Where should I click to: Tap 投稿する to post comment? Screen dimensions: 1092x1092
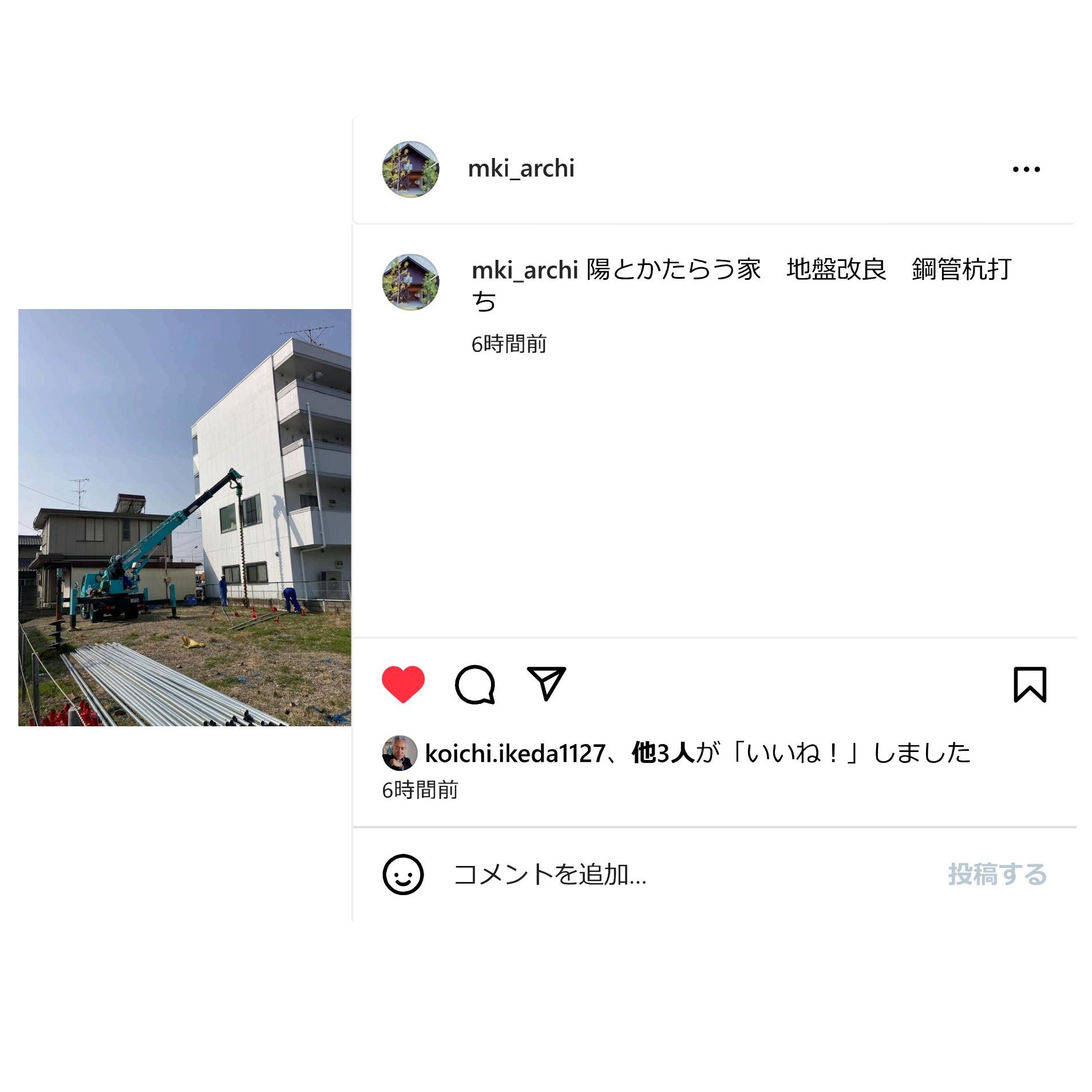coord(996,874)
